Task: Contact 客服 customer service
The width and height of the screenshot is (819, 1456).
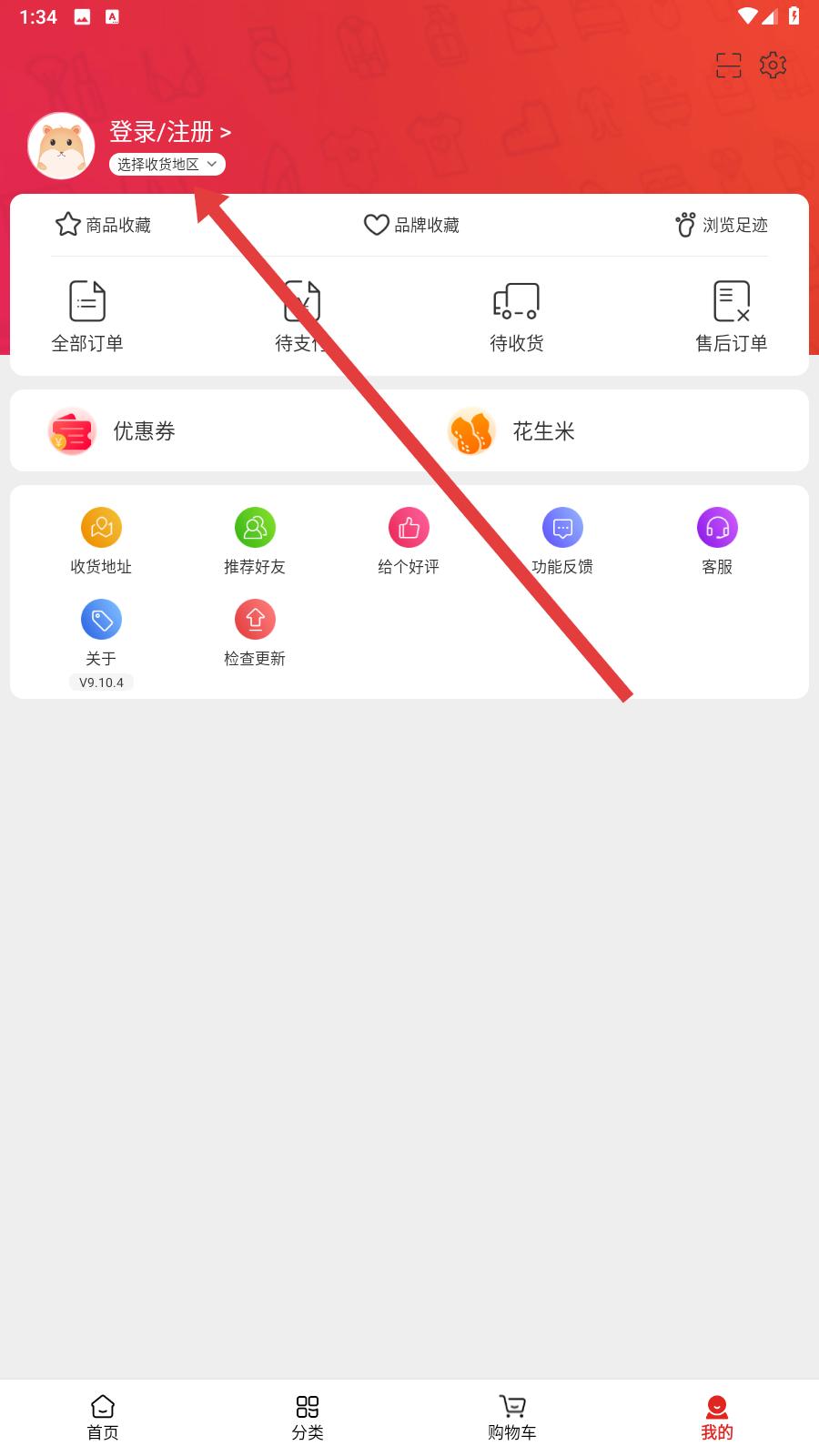Action: point(717,541)
